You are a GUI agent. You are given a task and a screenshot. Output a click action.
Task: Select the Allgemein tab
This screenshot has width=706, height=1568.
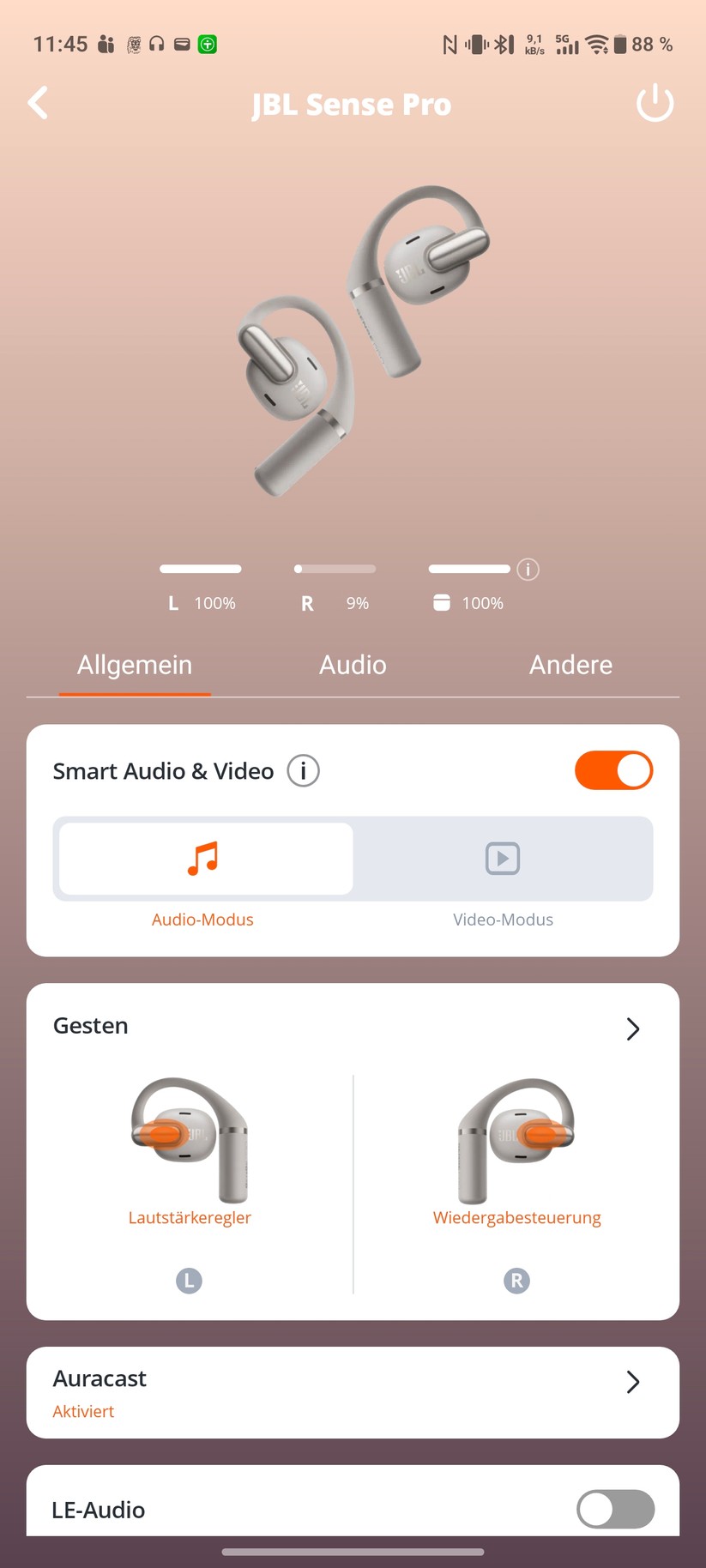[x=135, y=665]
